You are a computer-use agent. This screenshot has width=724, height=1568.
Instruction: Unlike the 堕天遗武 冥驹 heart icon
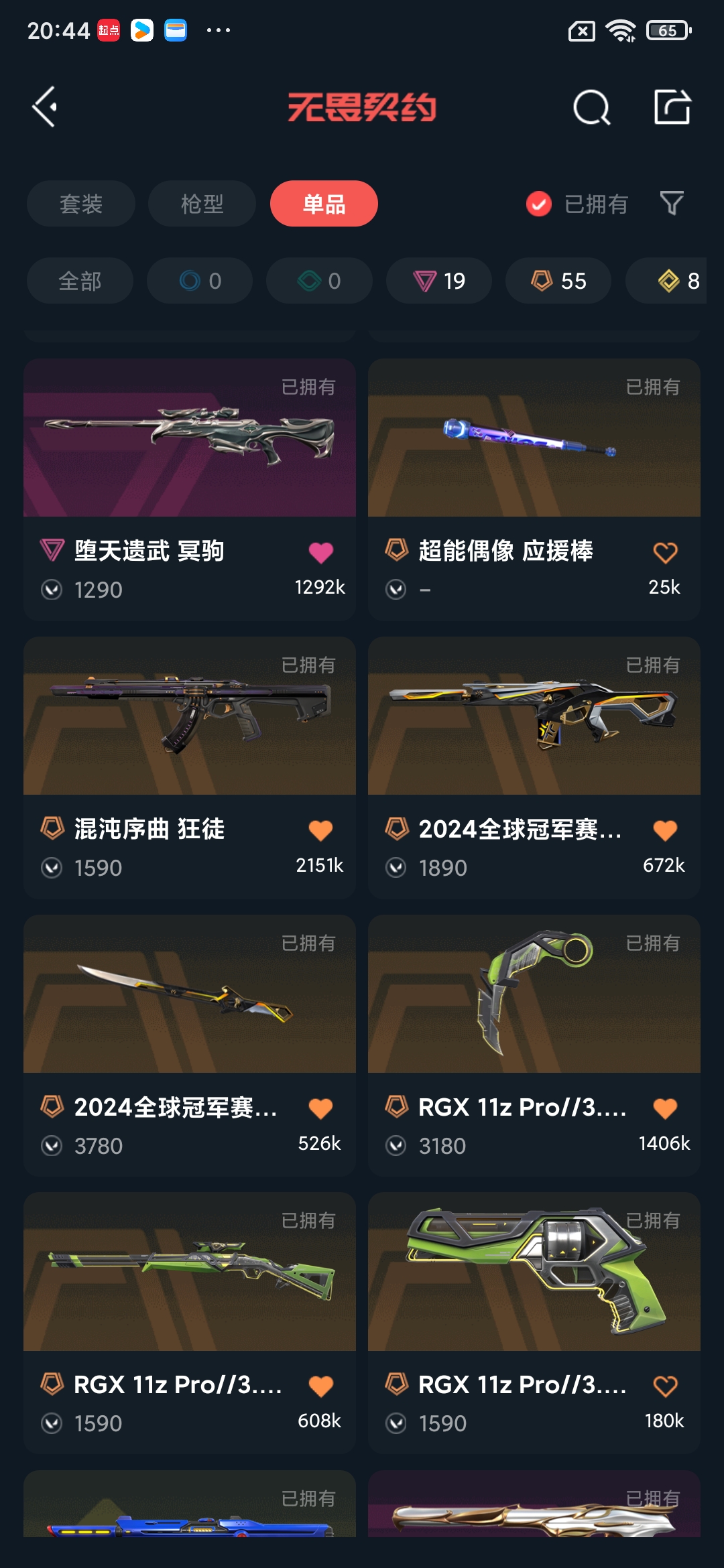point(320,553)
